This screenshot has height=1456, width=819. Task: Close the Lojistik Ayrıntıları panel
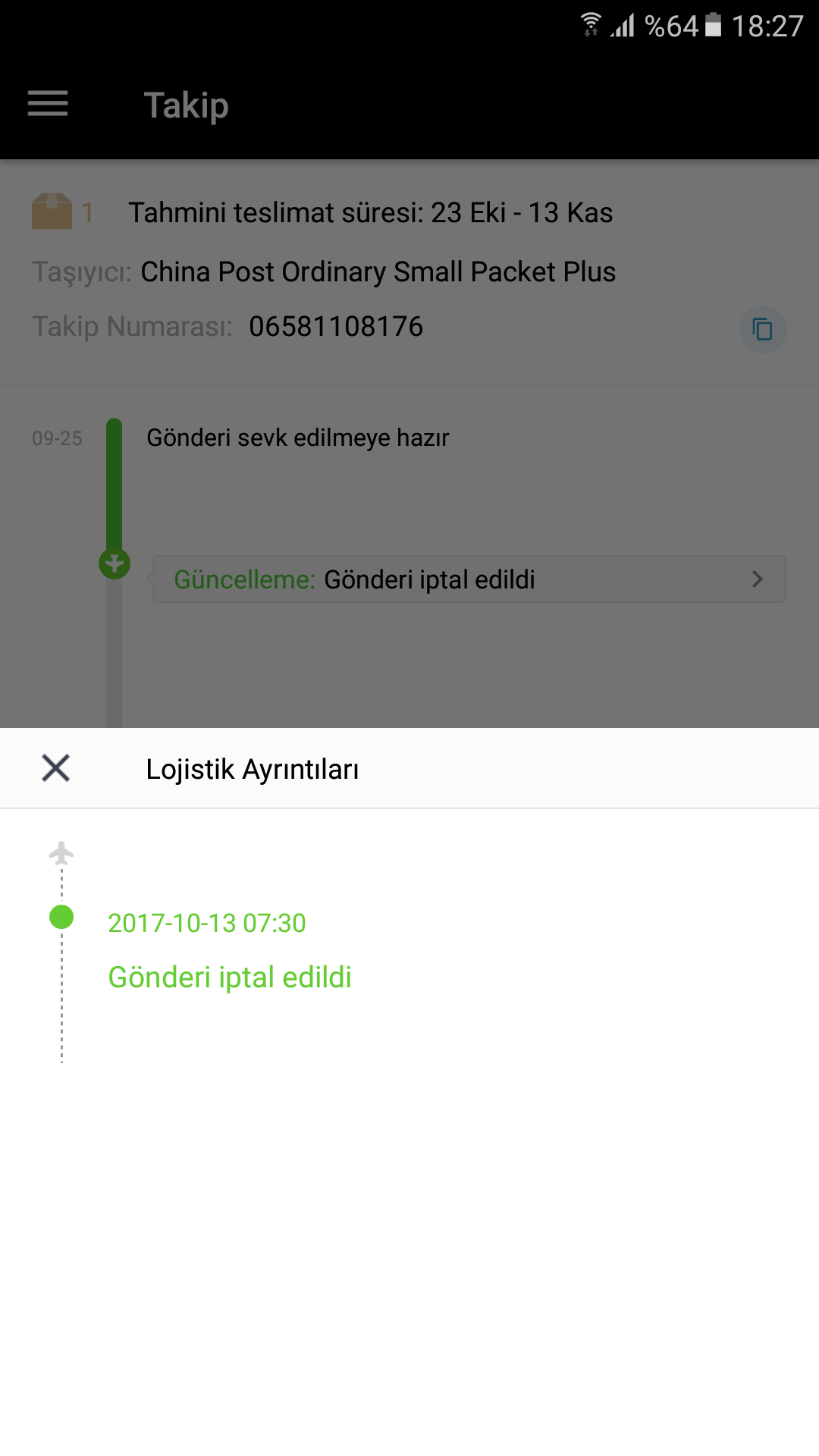[55, 768]
